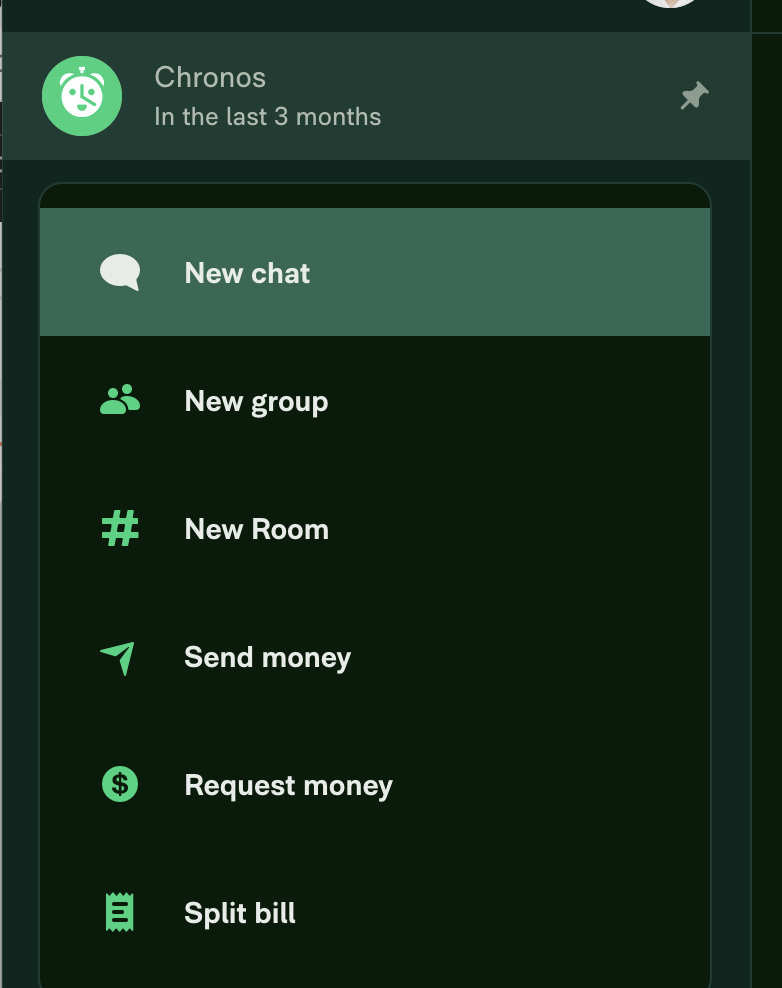Pick "Send money" in the menu
The width and height of the screenshot is (782, 988).
[267, 656]
